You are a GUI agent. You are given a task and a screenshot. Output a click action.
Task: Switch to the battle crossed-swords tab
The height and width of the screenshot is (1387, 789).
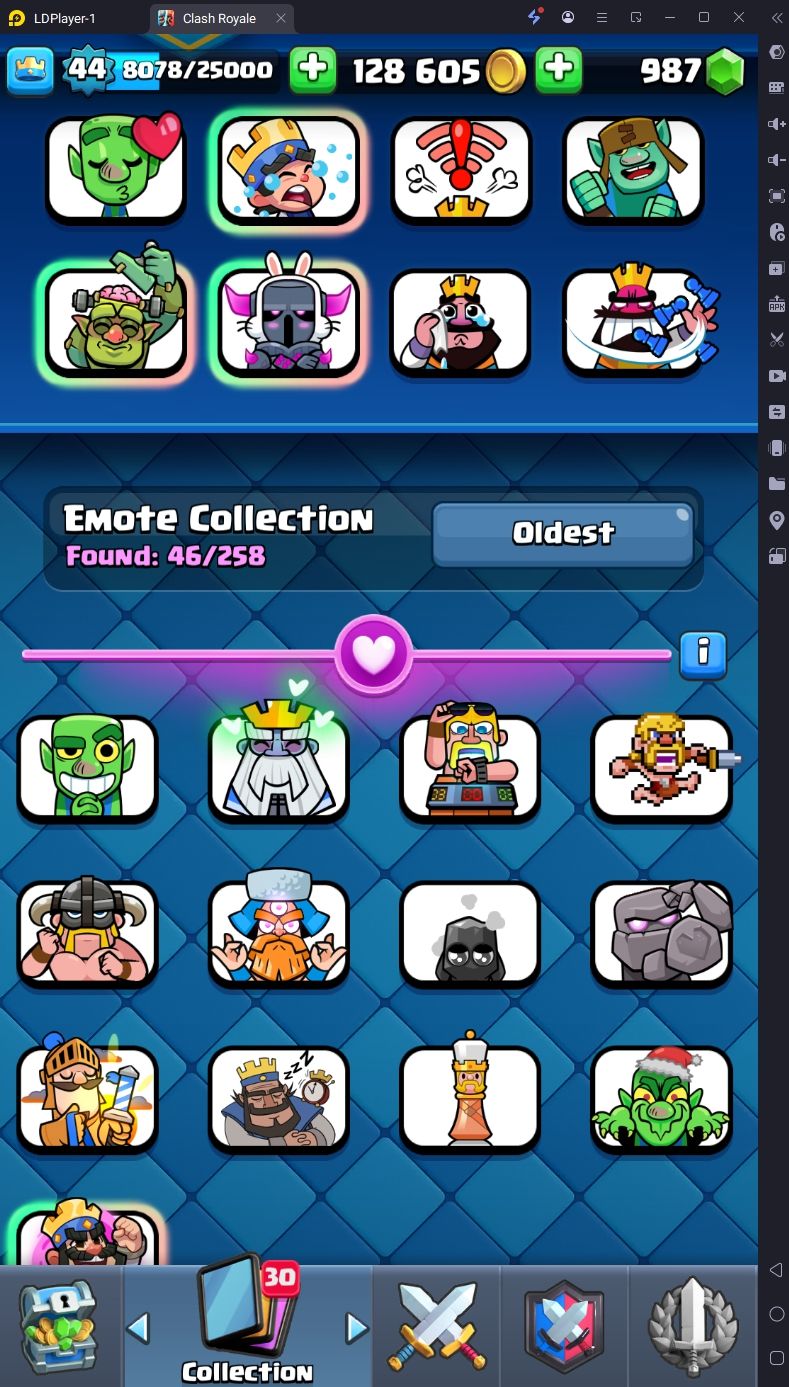point(436,1326)
